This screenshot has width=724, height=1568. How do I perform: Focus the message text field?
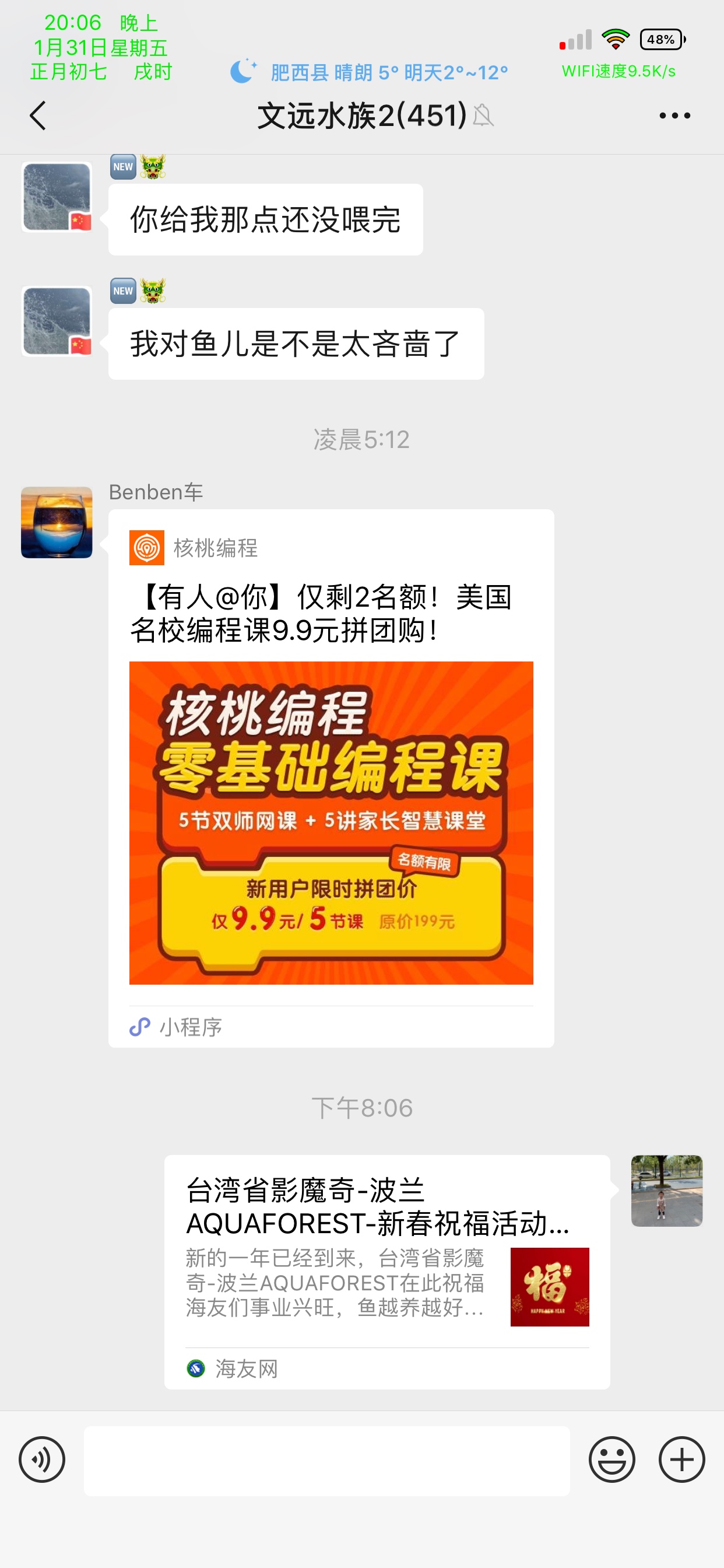[x=326, y=1461]
